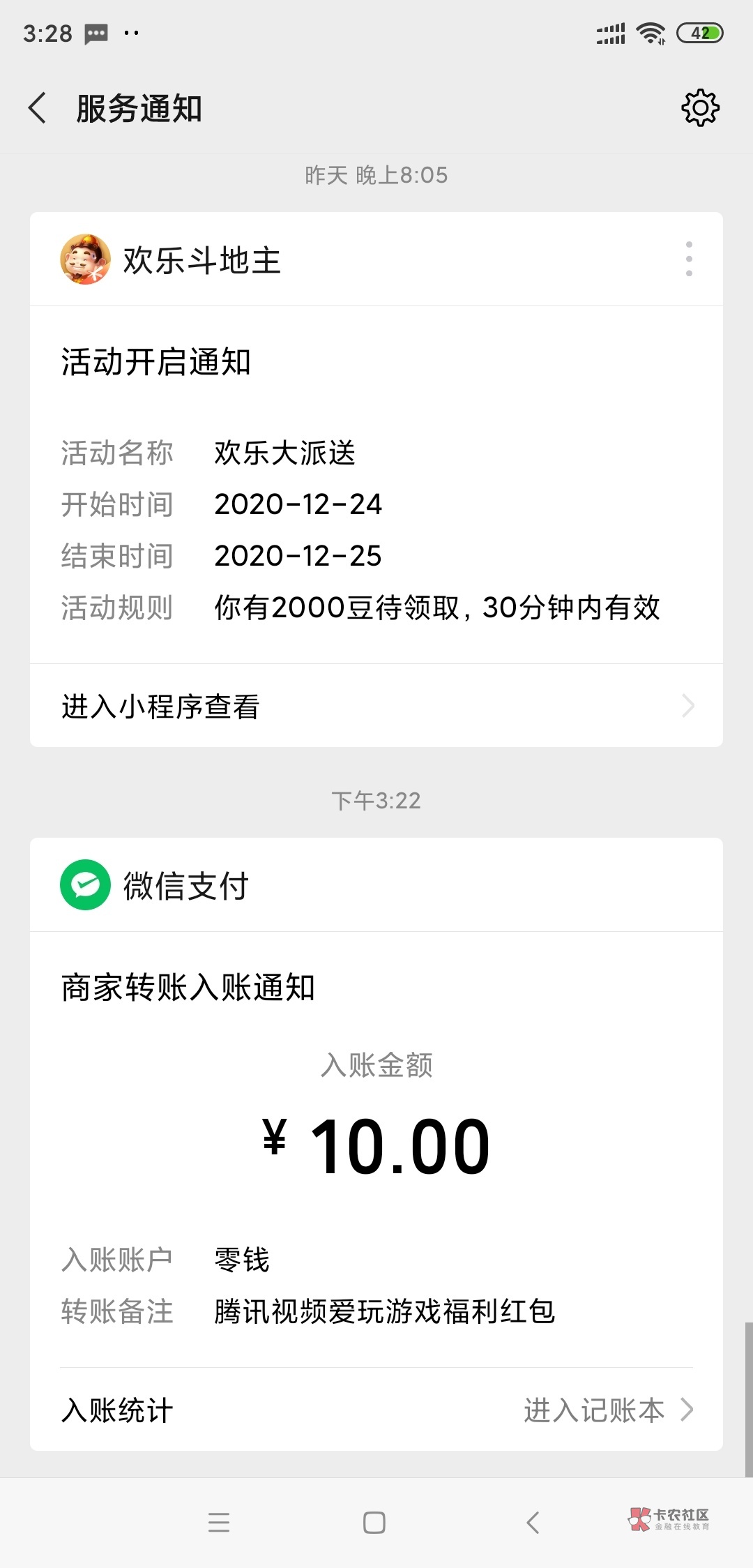Image resolution: width=753 pixels, height=1568 pixels.
Task: View the 商家转账入账通知 payment card
Action: coord(376,1144)
